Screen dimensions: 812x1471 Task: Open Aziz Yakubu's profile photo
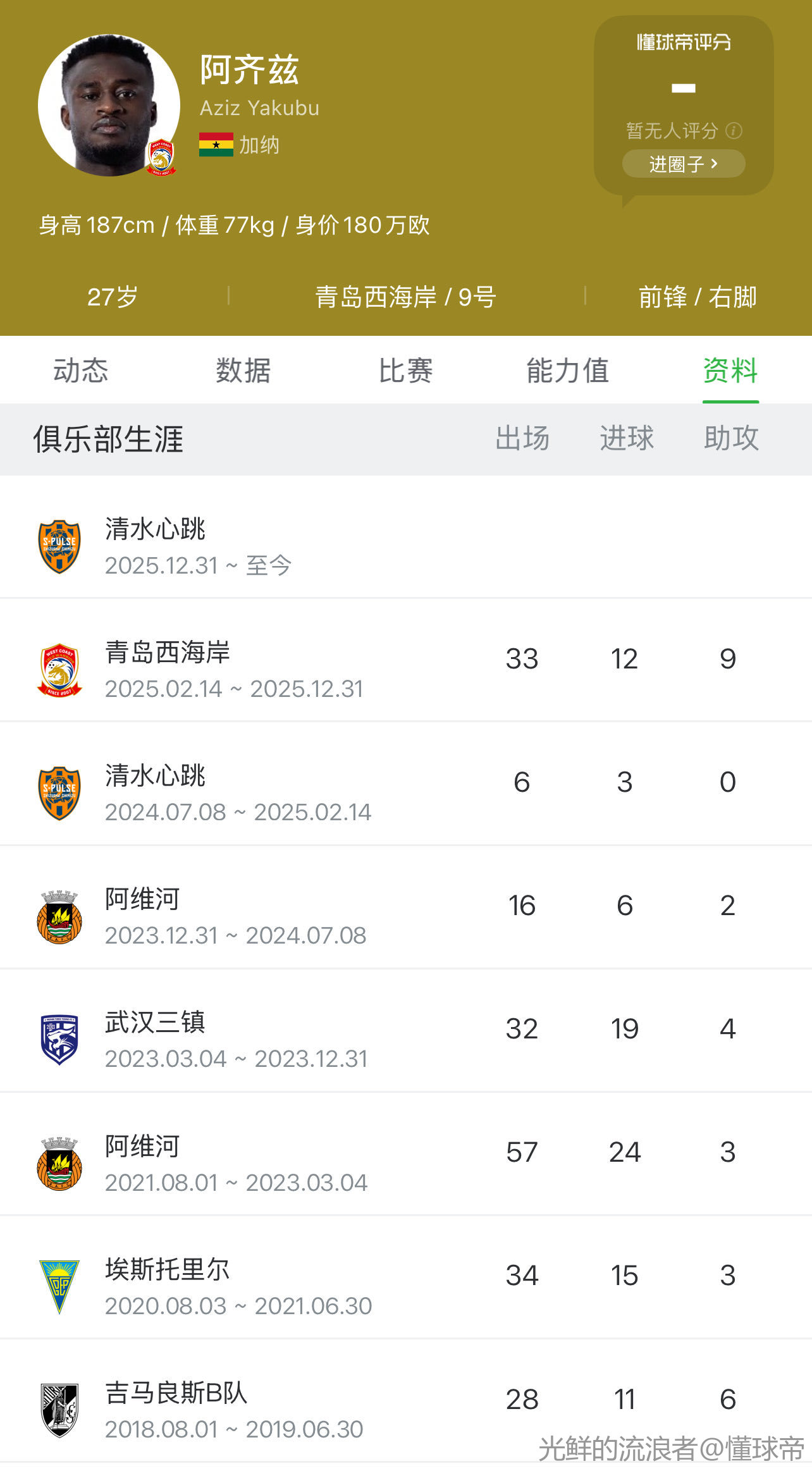pos(109,106)
